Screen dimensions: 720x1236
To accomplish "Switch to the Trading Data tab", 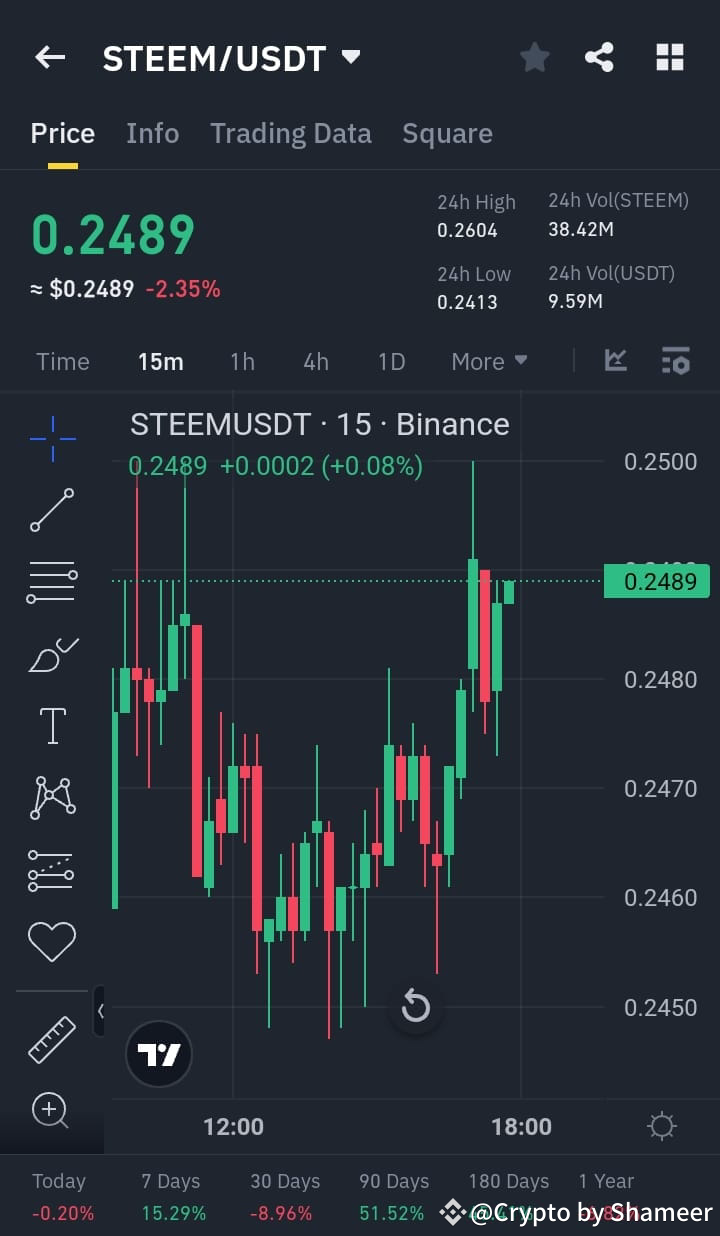I will click(x=291, y=133).
